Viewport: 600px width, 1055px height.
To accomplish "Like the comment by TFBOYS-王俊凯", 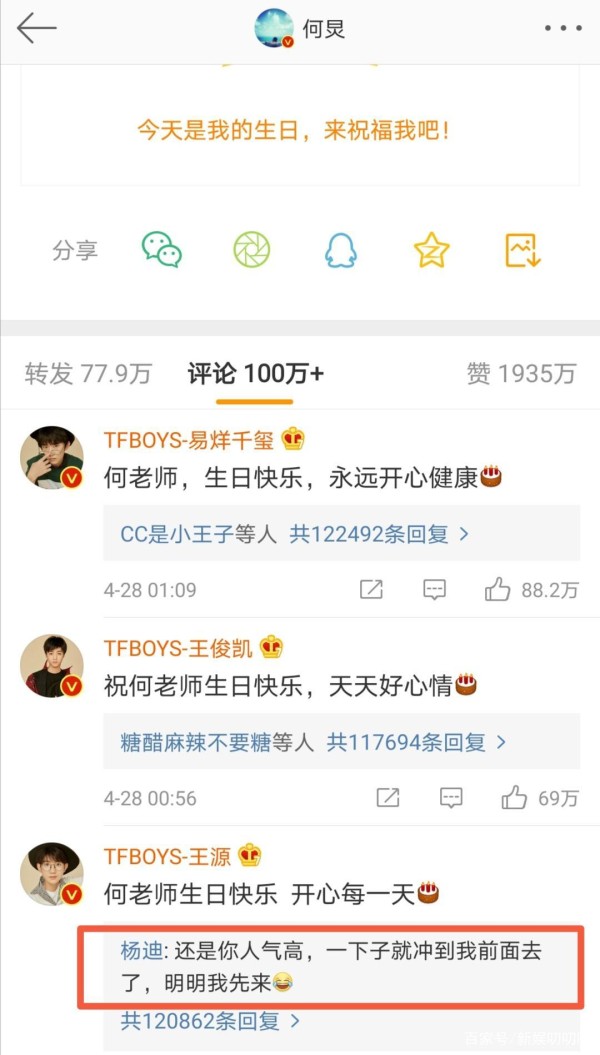I will click(x=539, y=799).
